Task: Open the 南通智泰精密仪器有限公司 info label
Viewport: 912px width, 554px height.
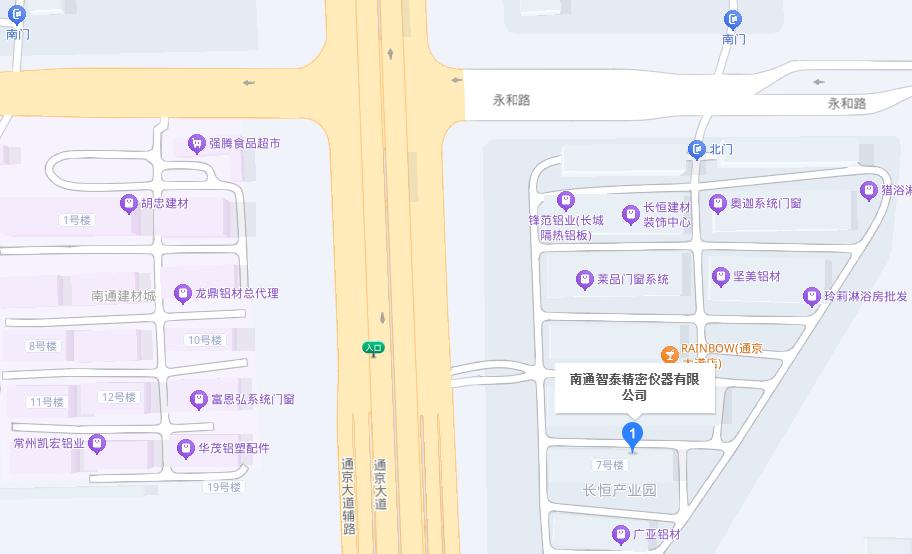Action: [x=634, y=387]
